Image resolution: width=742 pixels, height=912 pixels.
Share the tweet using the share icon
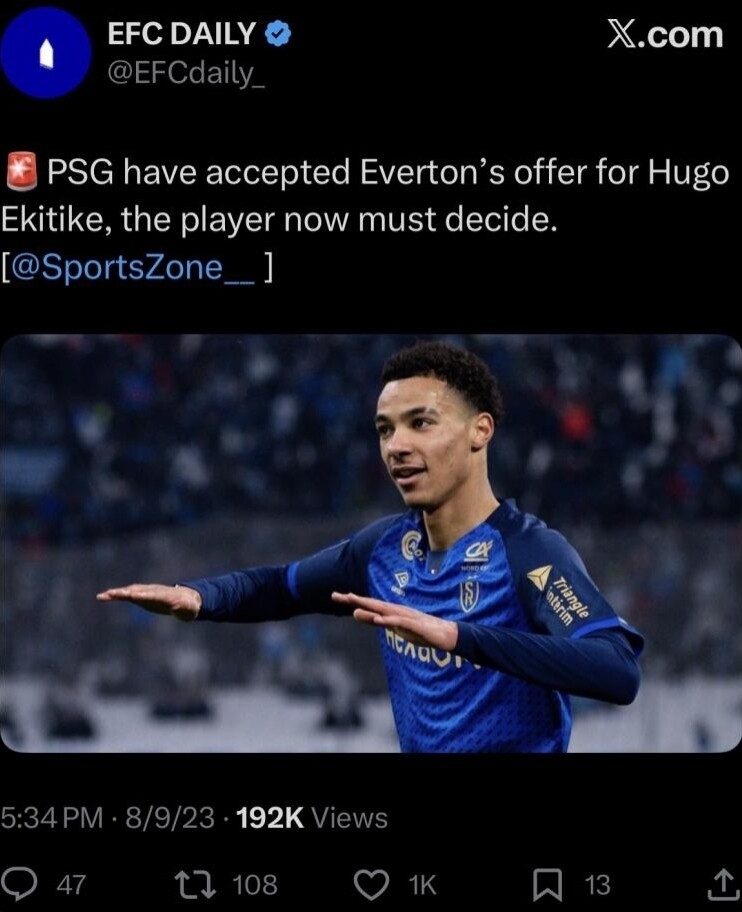(720, 884)
